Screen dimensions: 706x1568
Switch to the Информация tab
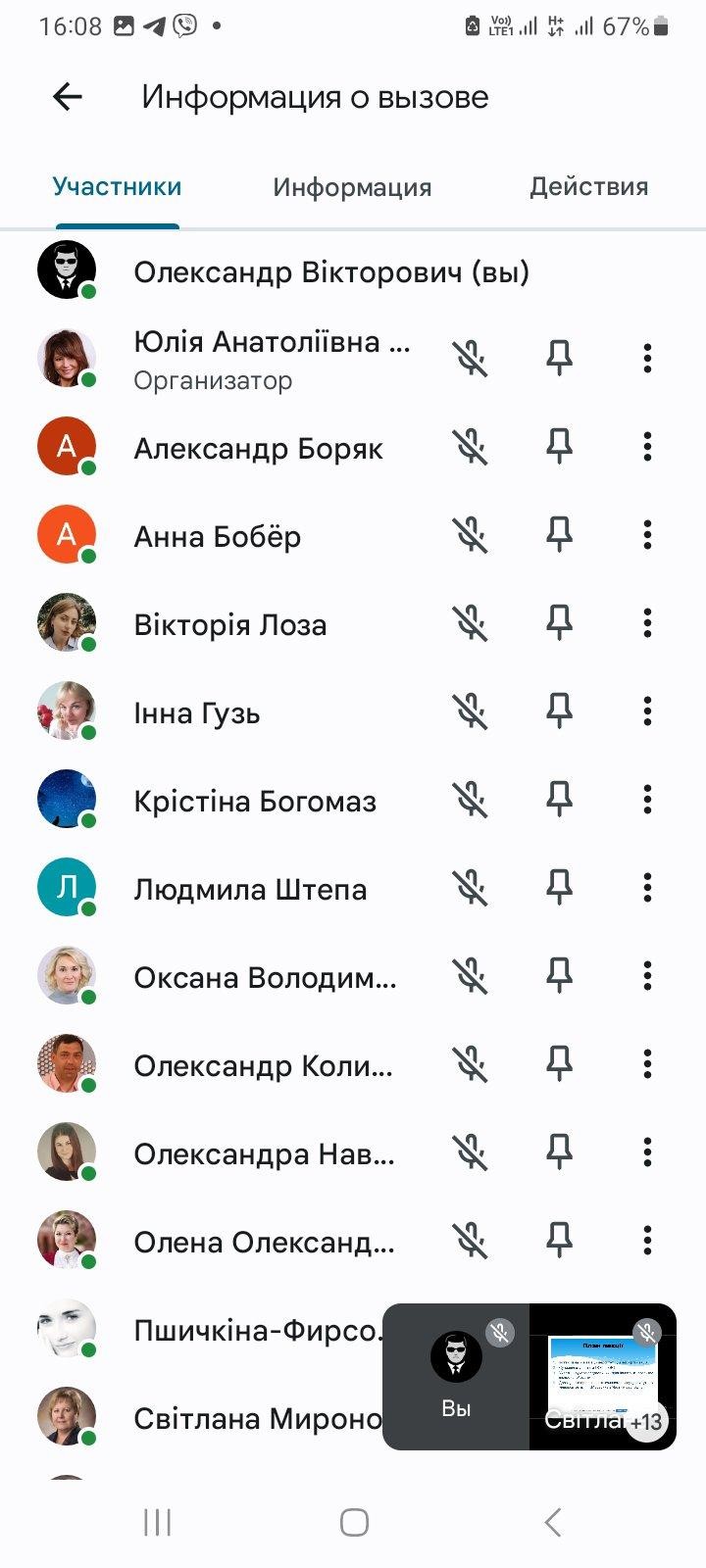click(x=352, y=187)
